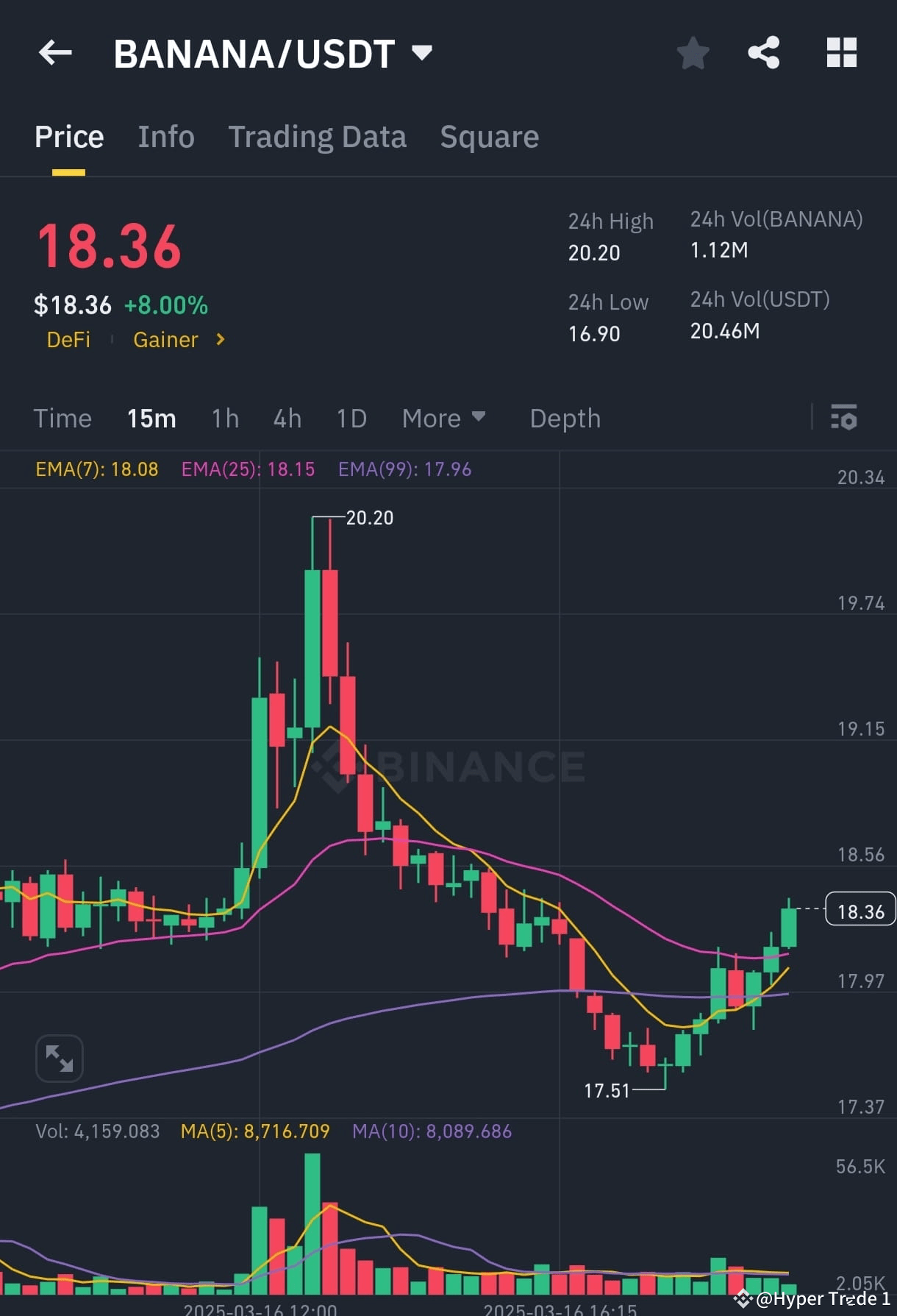The height and width of the screenshot is (1316, 897).
Task: Show order book by tapping Depth
Action: (x=564, y=418)
